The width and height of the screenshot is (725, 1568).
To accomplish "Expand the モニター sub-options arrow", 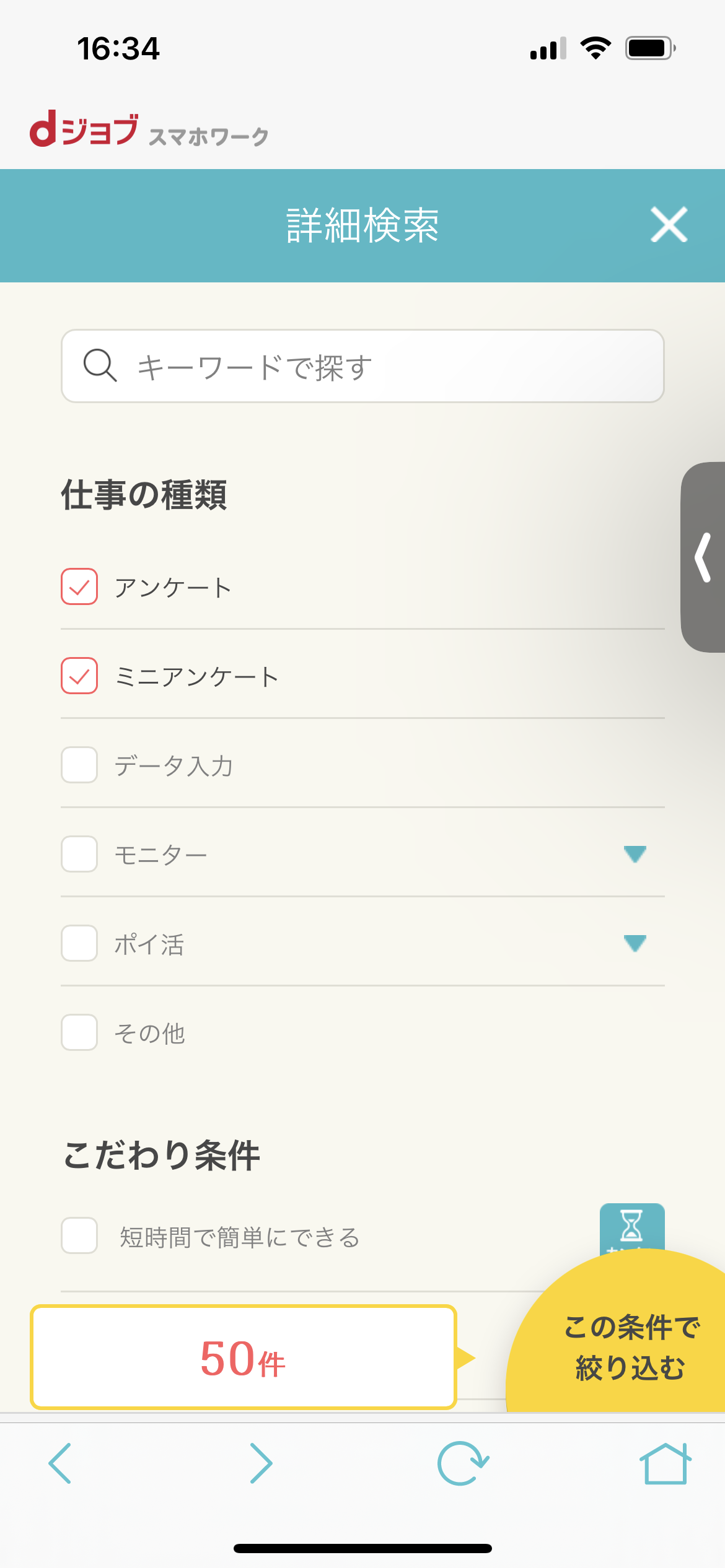I will click(635, 854).
